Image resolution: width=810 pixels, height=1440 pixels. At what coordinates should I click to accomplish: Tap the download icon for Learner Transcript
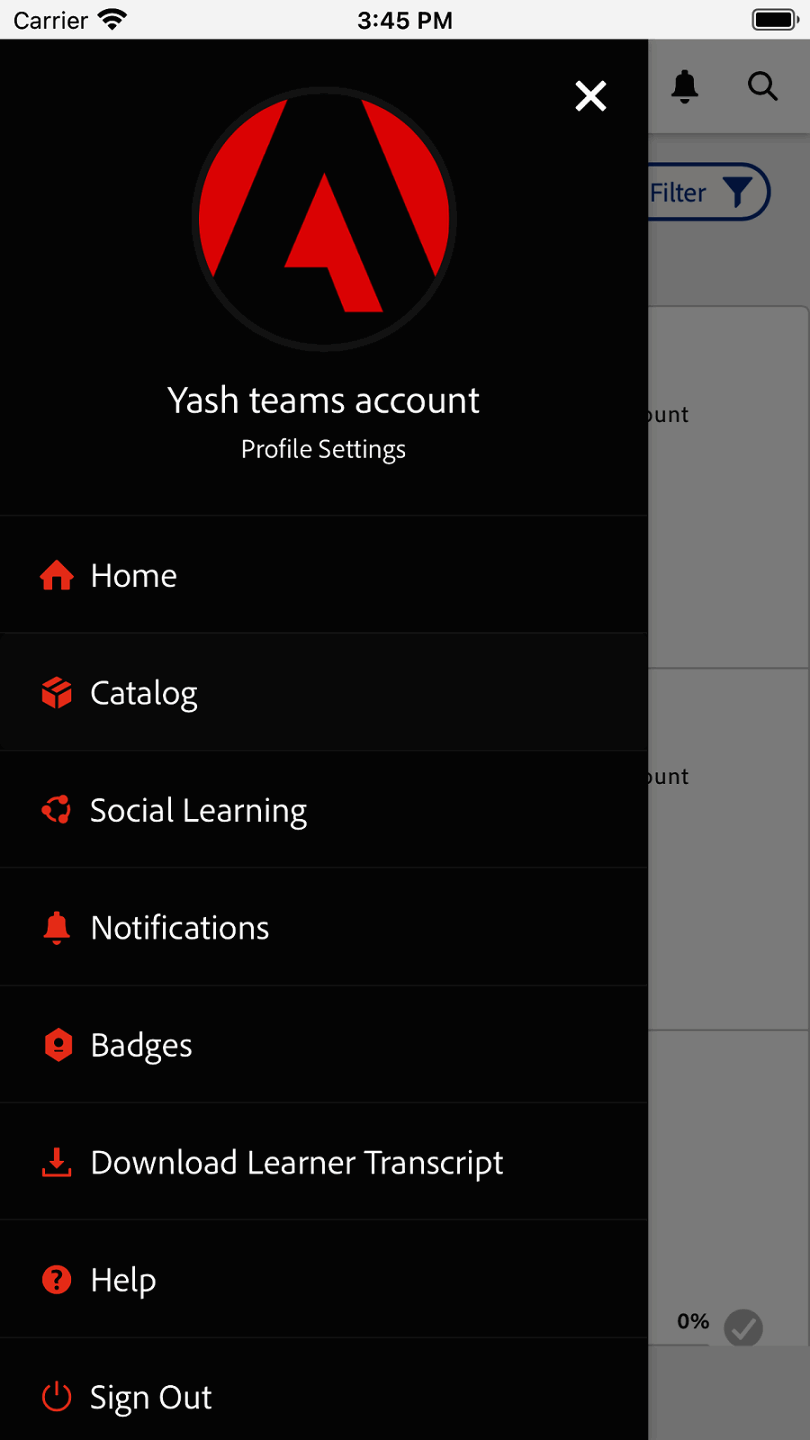click(x=57, y=1162)
